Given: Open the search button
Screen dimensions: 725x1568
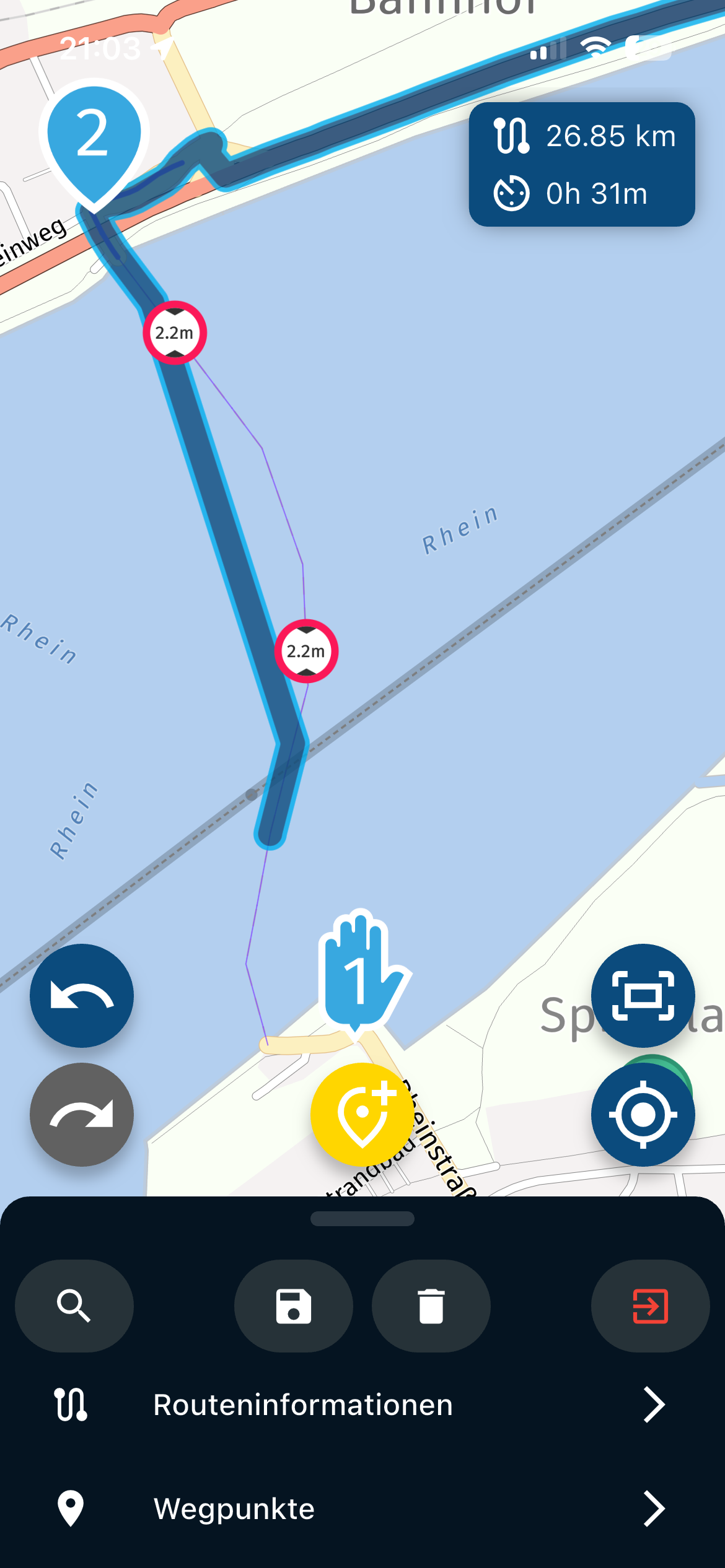Looking at the screenshot, I should coord(74,1305).
